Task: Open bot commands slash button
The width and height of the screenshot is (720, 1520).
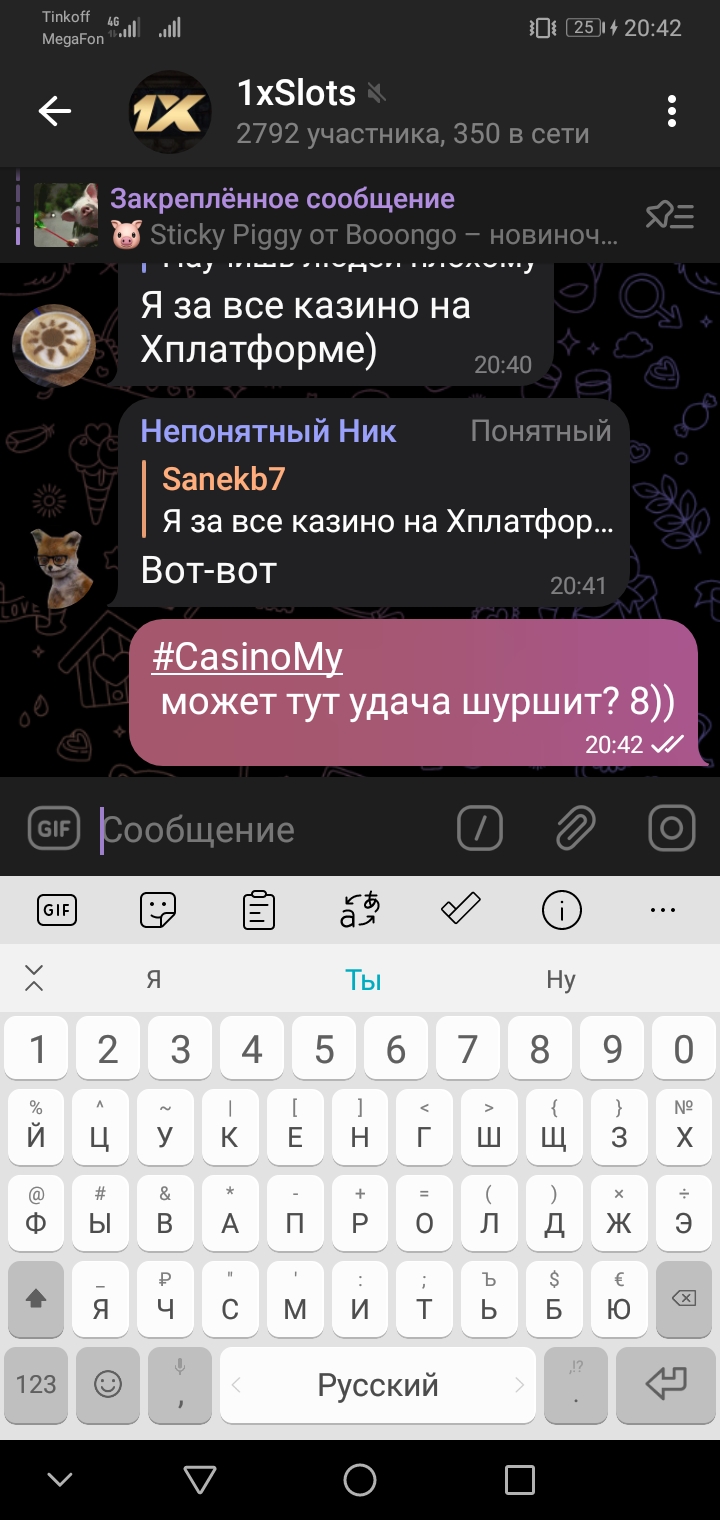Action: pos(479,828)
